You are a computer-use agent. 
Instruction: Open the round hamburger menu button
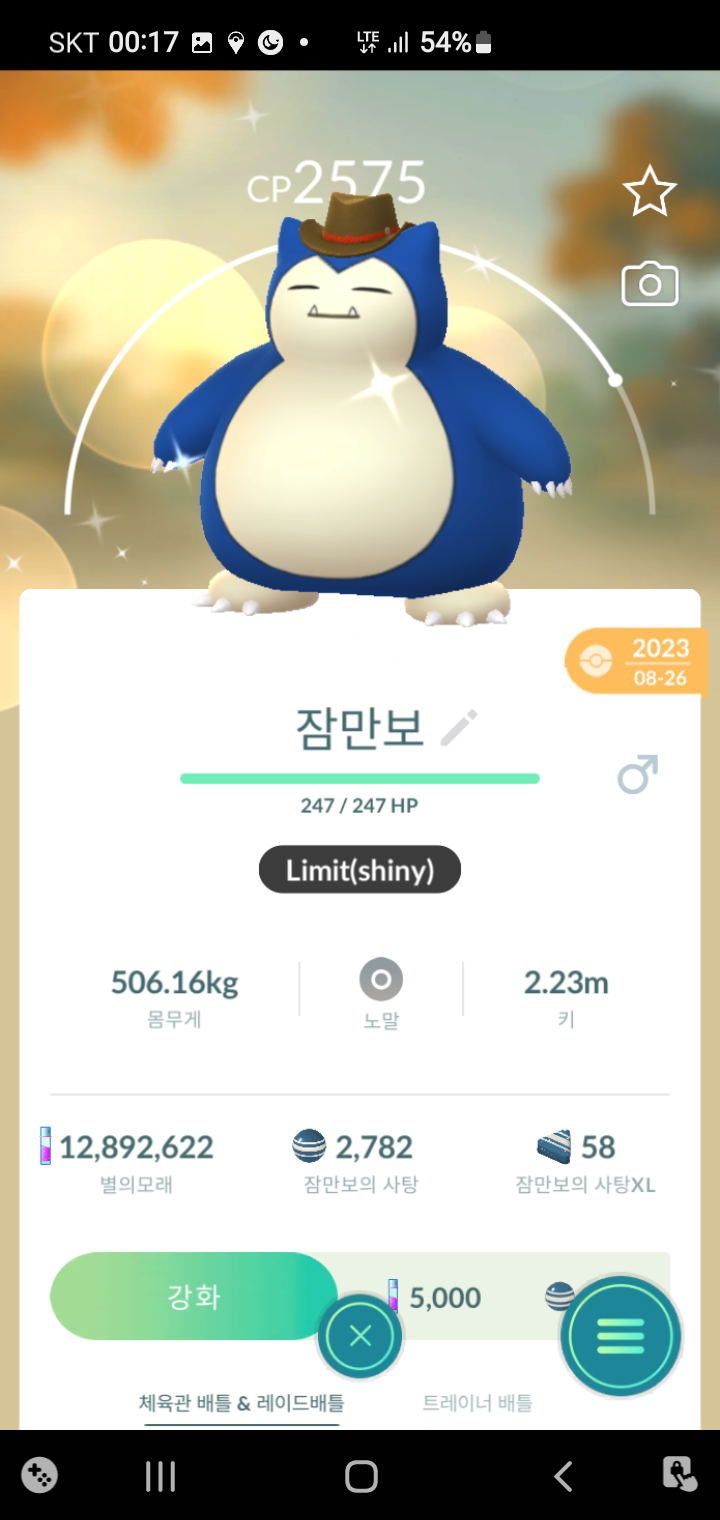point(621,1336)
